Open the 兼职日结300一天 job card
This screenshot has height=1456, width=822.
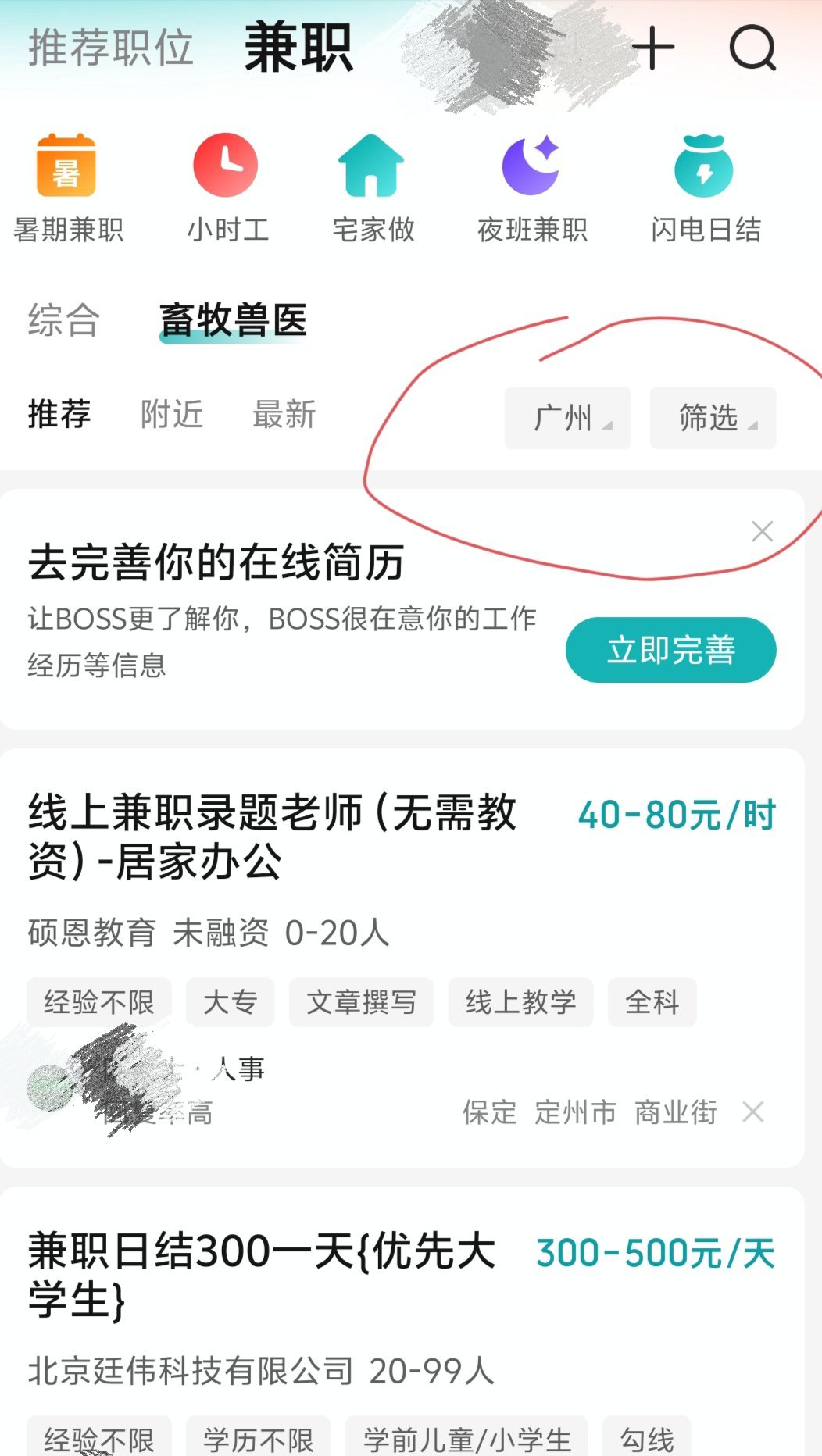263,1275
